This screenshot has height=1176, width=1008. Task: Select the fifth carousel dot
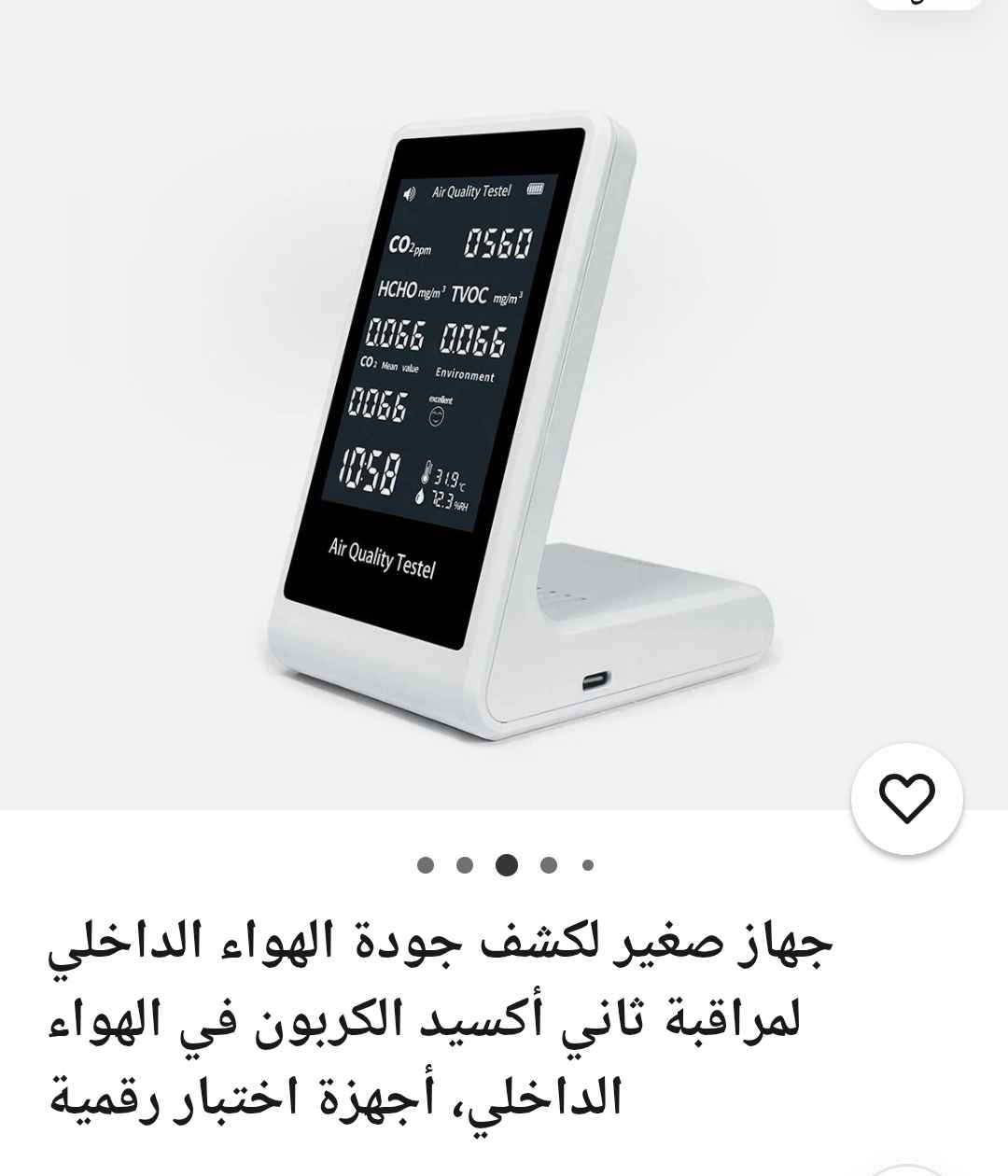[586, 865]
